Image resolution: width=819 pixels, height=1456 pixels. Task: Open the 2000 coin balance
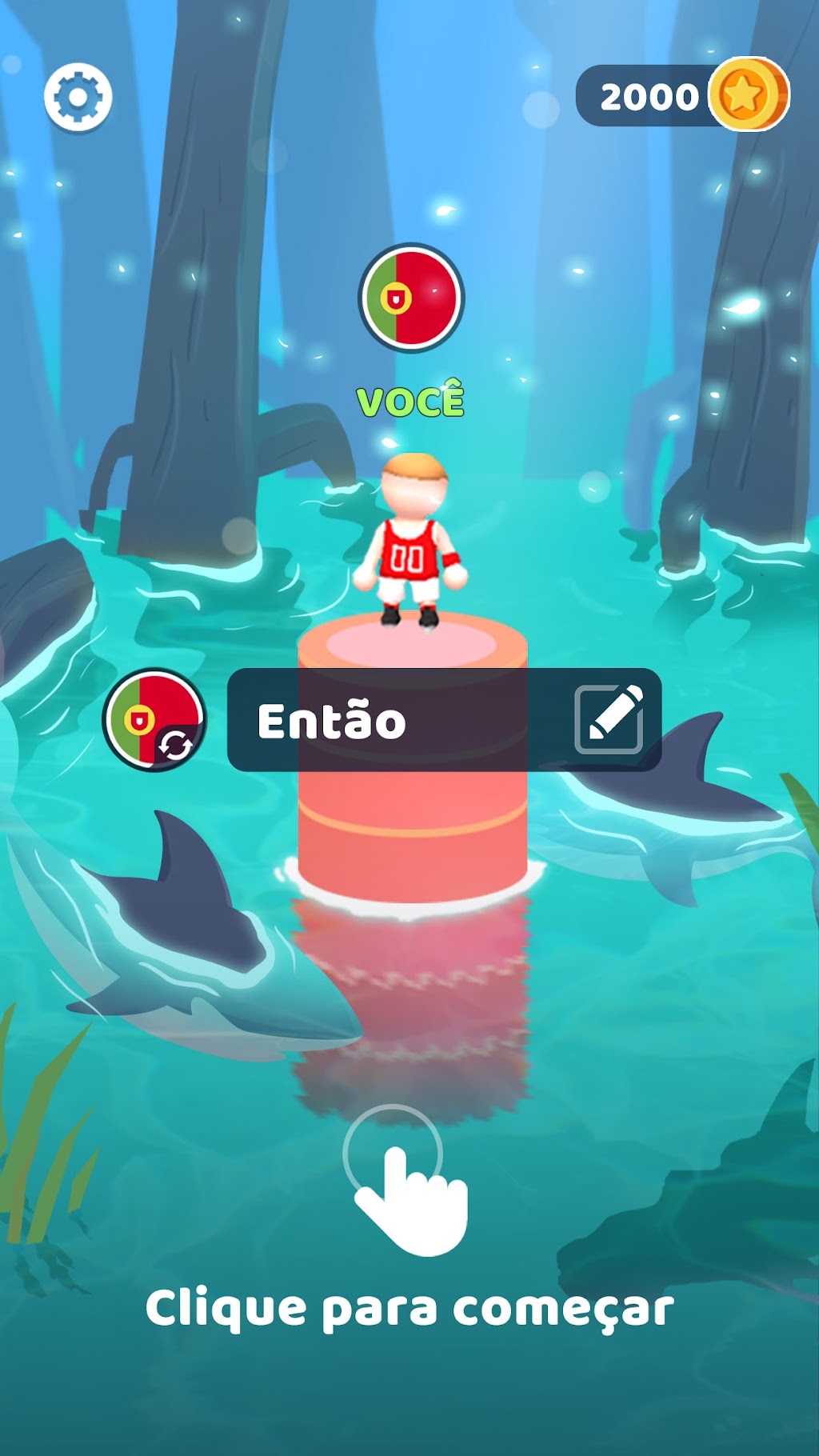(682, 94)
